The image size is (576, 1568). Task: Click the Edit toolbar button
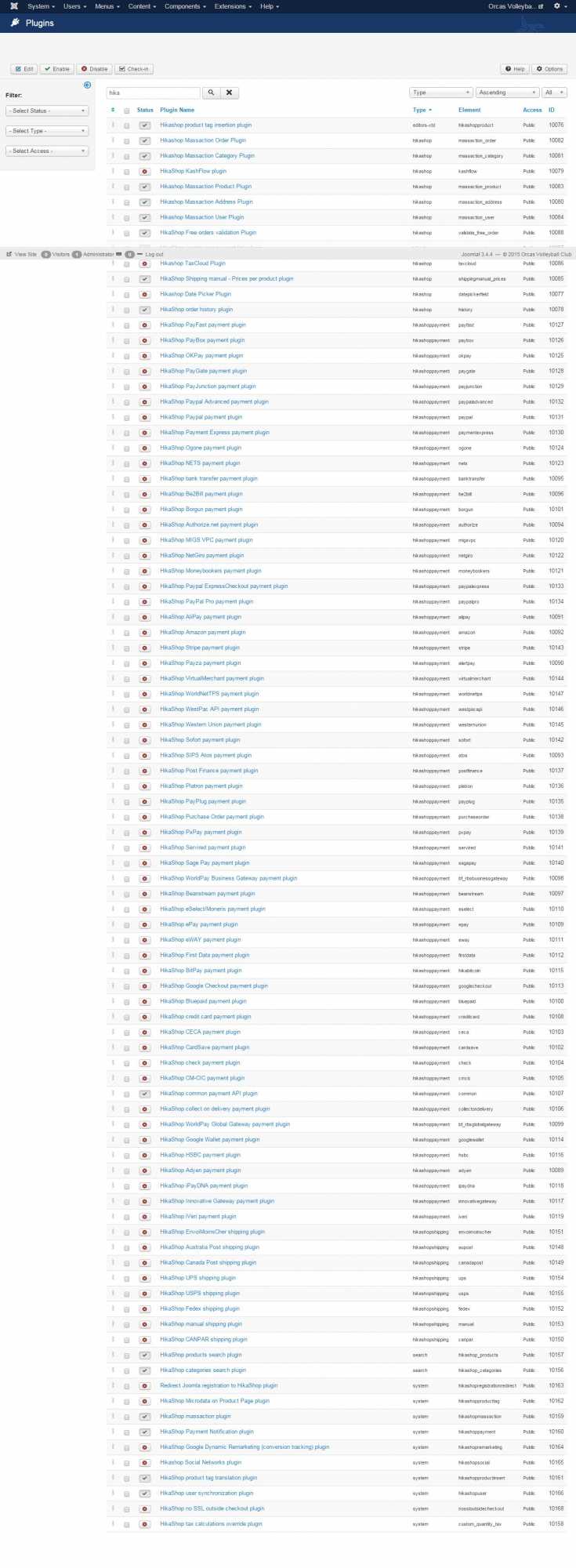(24, 69)
